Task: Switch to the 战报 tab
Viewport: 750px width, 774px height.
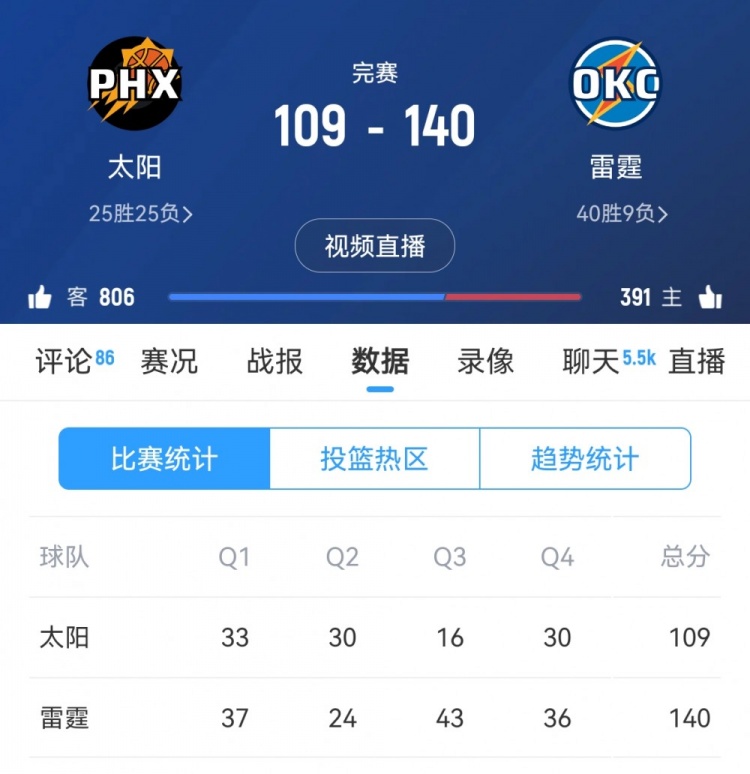Action: pyautogui.click(x=274, y=361)
